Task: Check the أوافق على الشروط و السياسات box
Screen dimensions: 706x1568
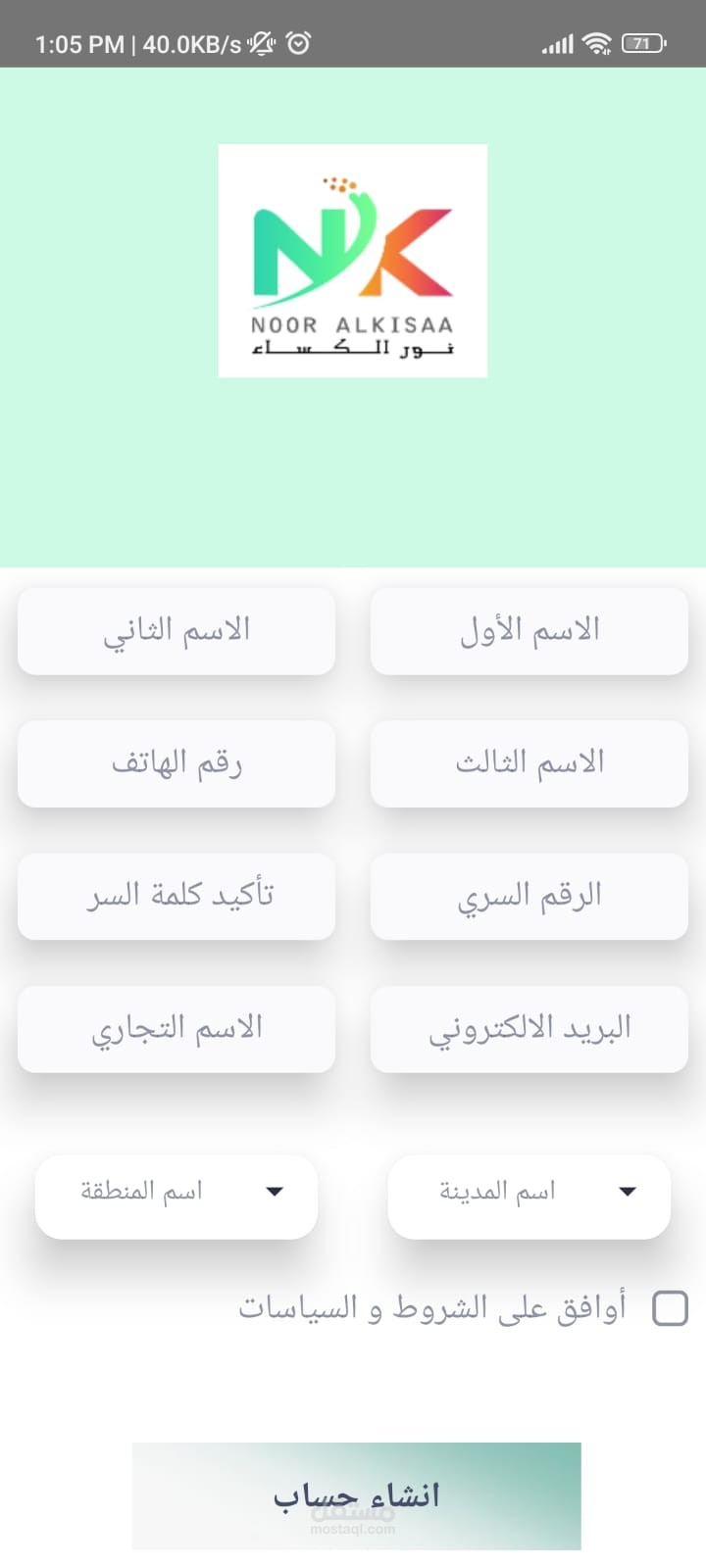Action: [x=671, y=1308]
